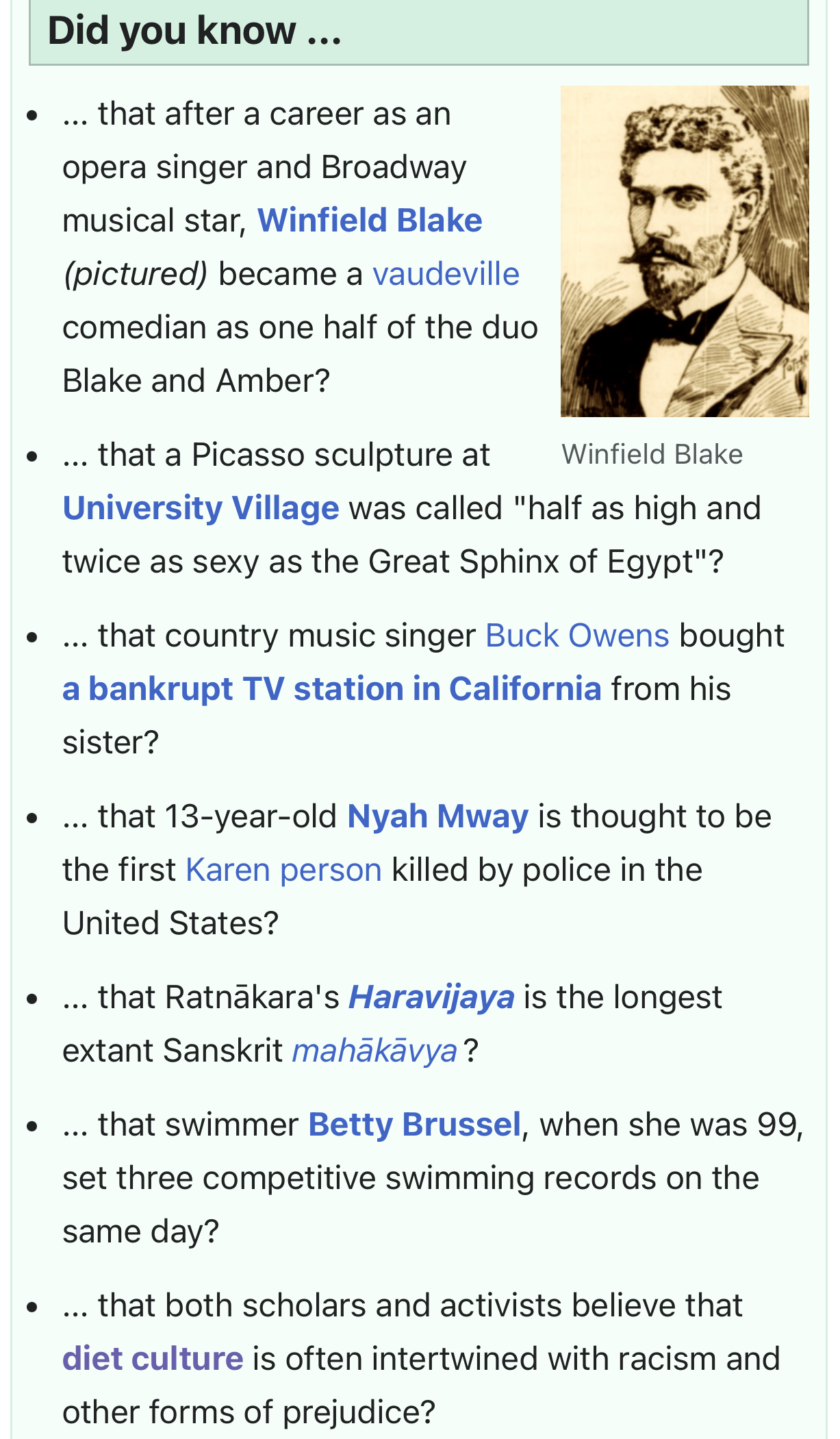This screenshot has width=840, height=1439.
Task: Open the bankrupt TV station in California link
Action: 332,689
